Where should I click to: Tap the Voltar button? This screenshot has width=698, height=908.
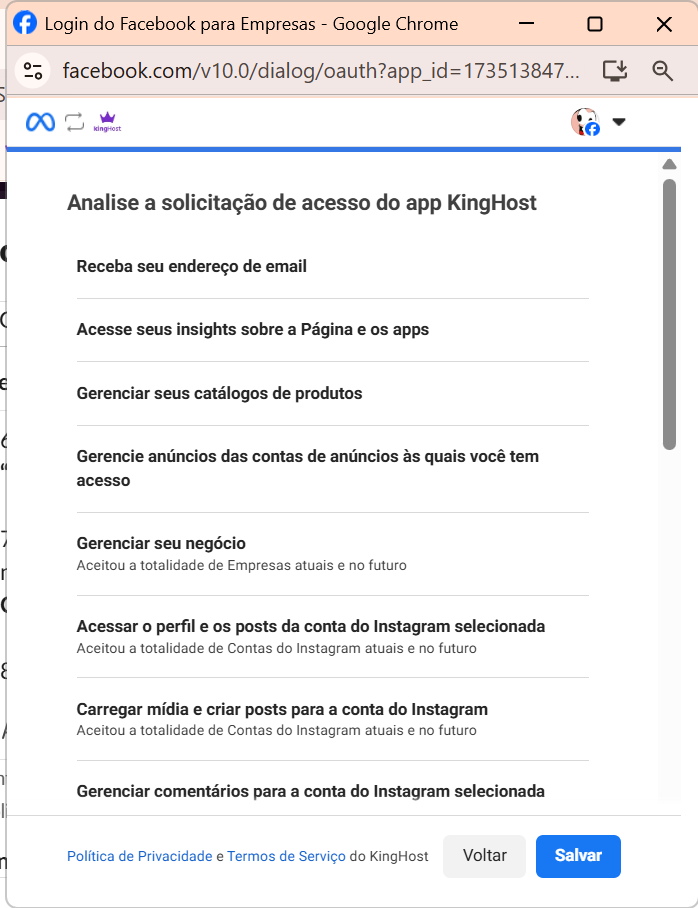(x=484, y=856)
